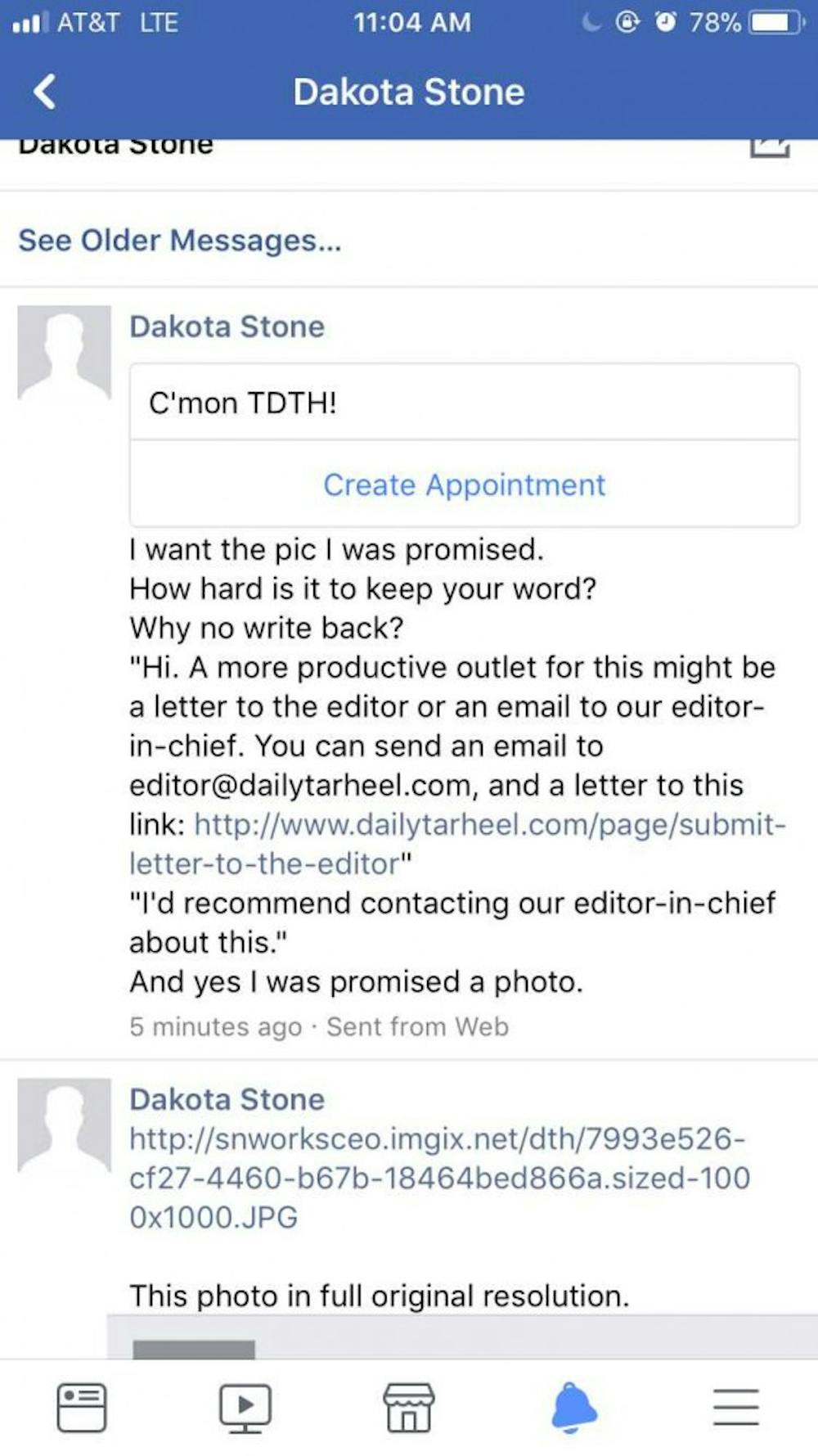This screenshot has height=1456, width=818.
Task: Switch to the Marketplace tab
Action: pyautogui.click(x=408, y=1408)
